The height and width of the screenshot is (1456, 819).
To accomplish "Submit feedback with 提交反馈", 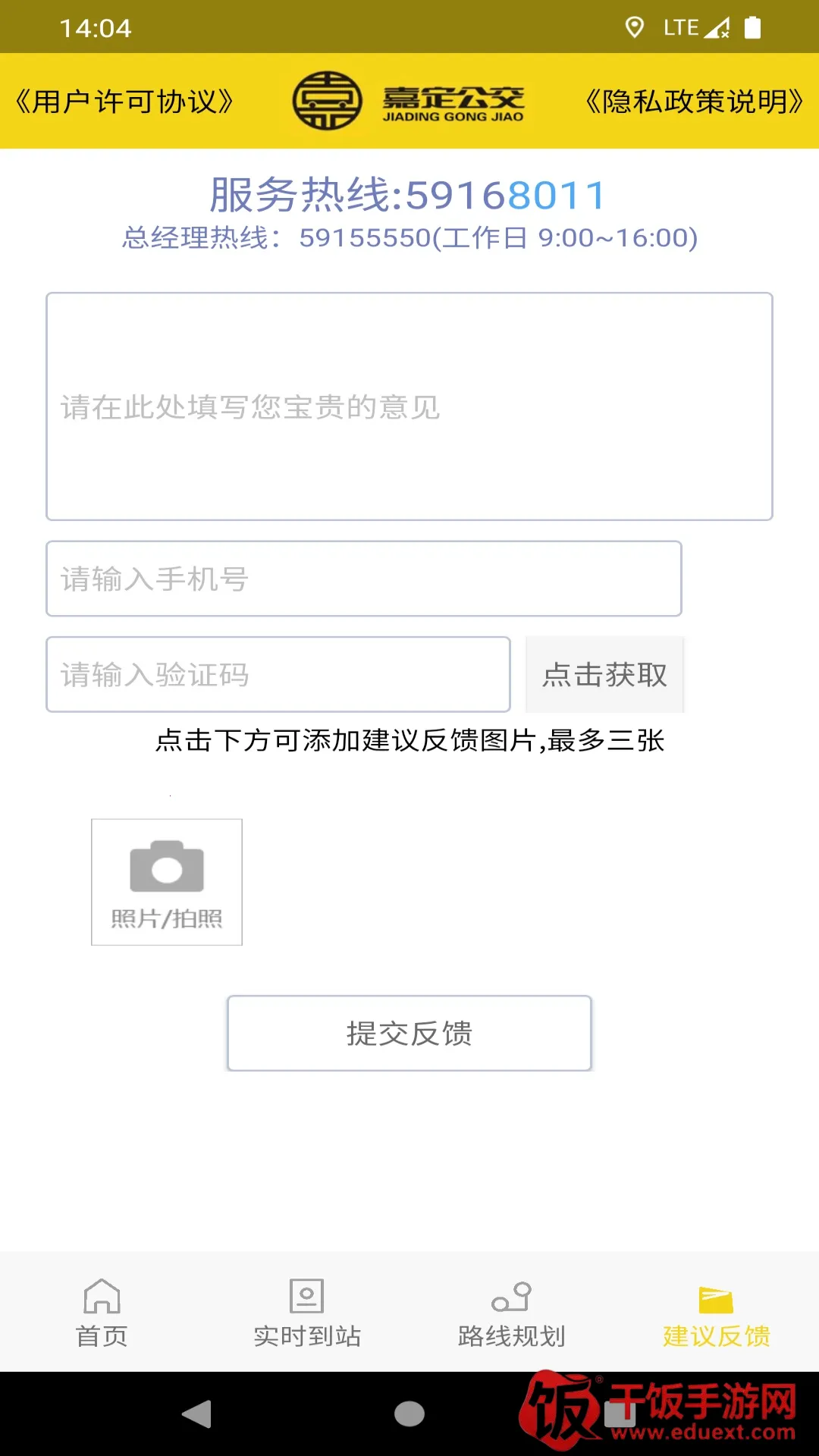I will (409, 1033).
